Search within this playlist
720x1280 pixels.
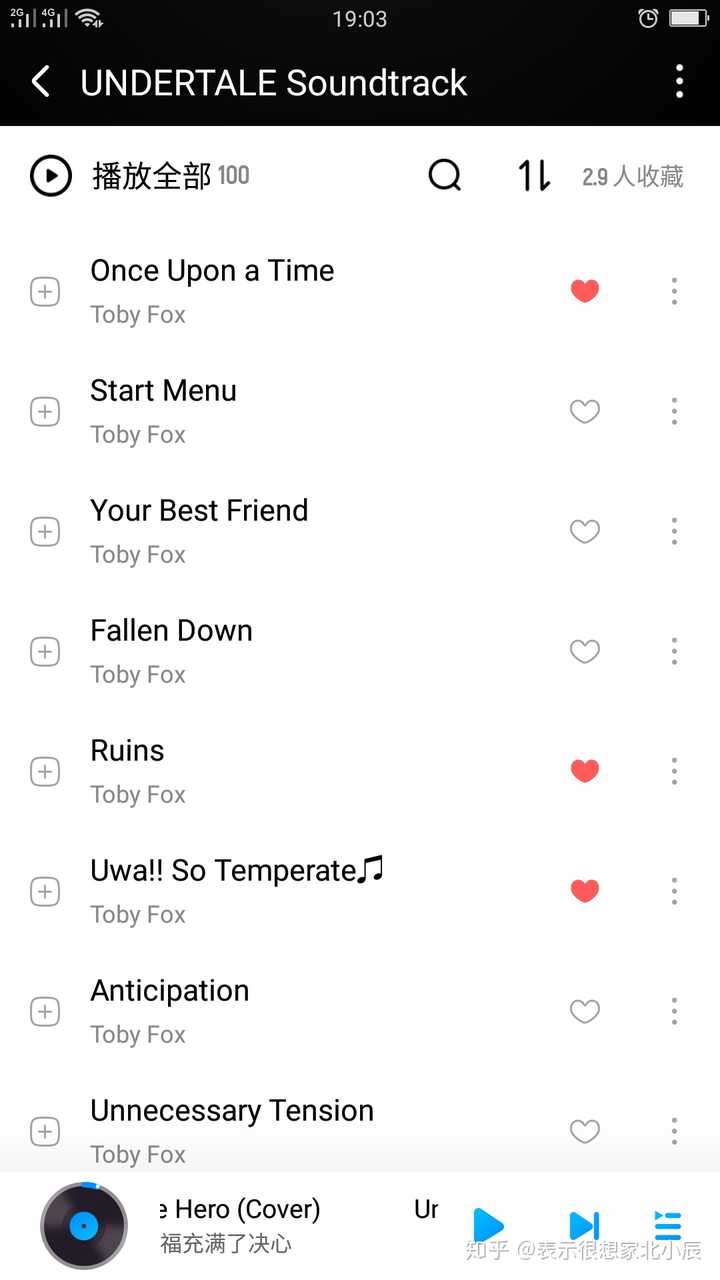coord(445,176)
